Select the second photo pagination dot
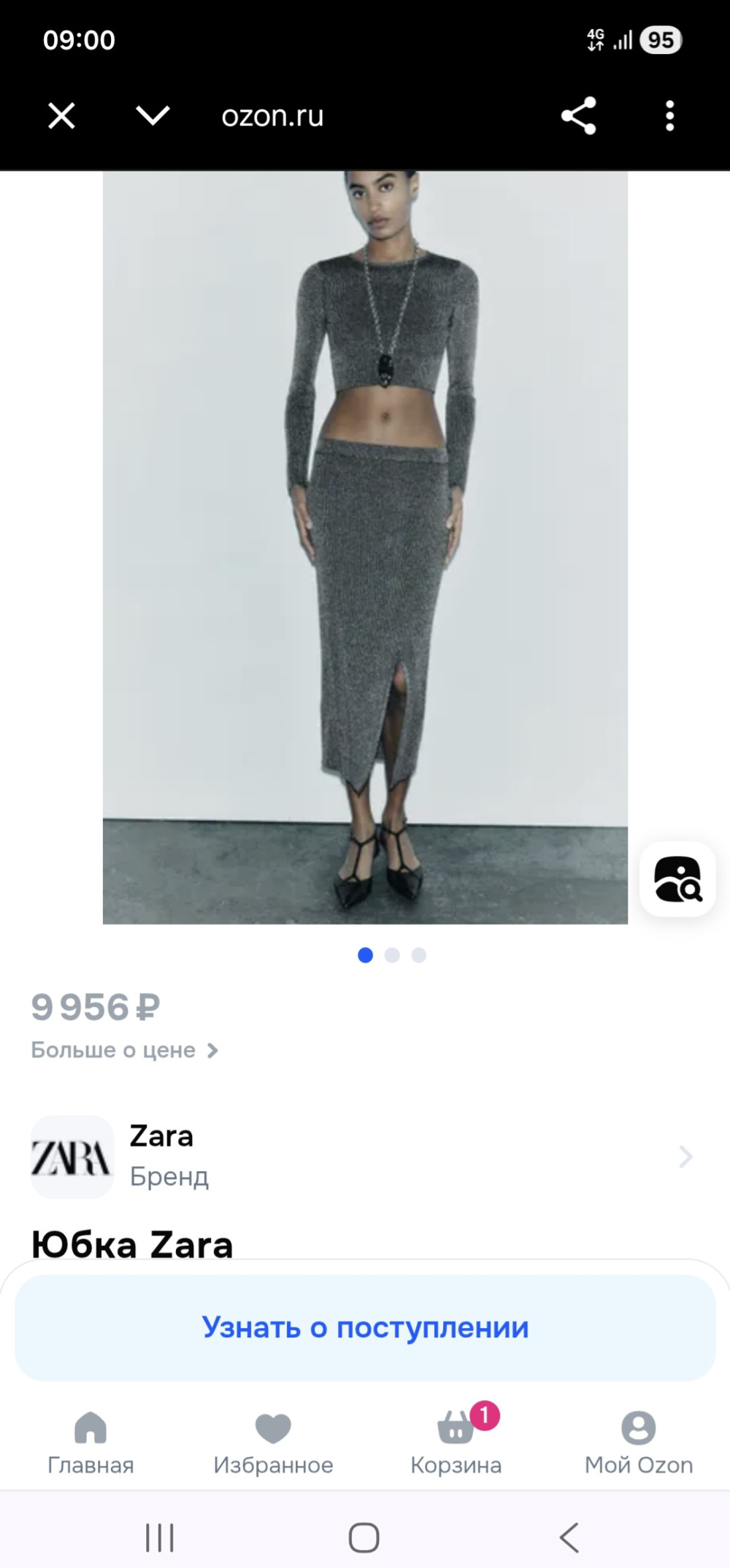730x1568 pixels. coord(392,955)
